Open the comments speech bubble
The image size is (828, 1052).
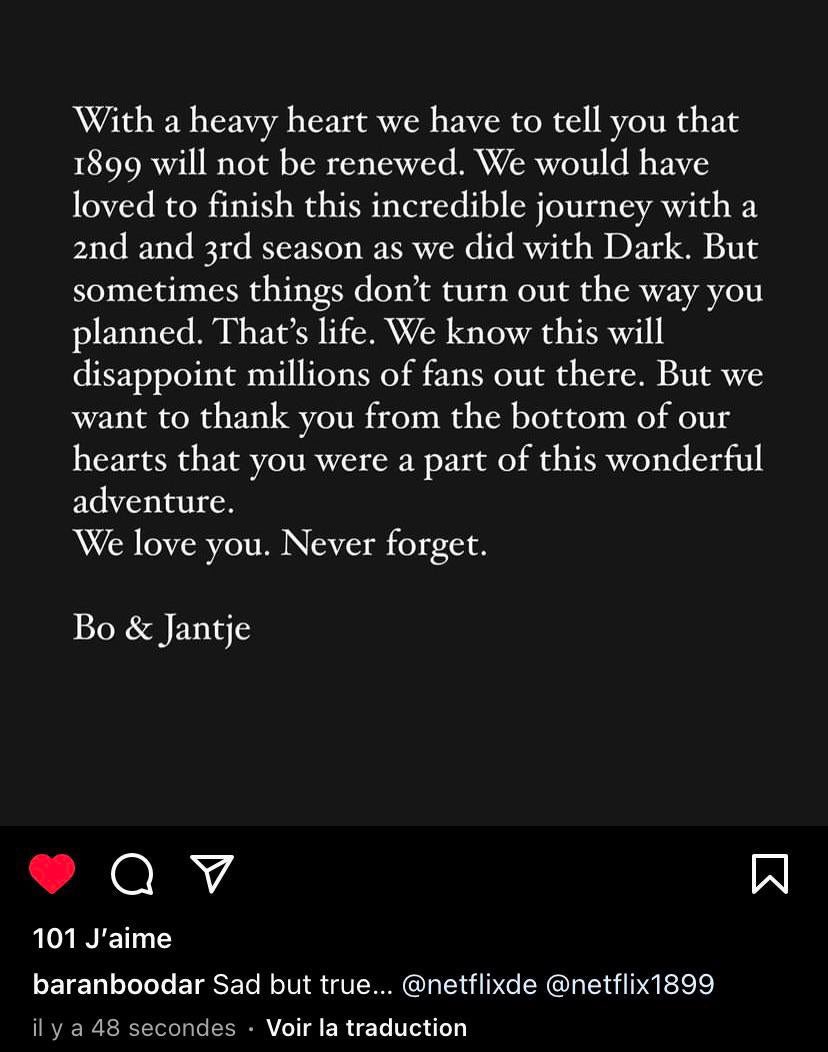click(132, 874)
